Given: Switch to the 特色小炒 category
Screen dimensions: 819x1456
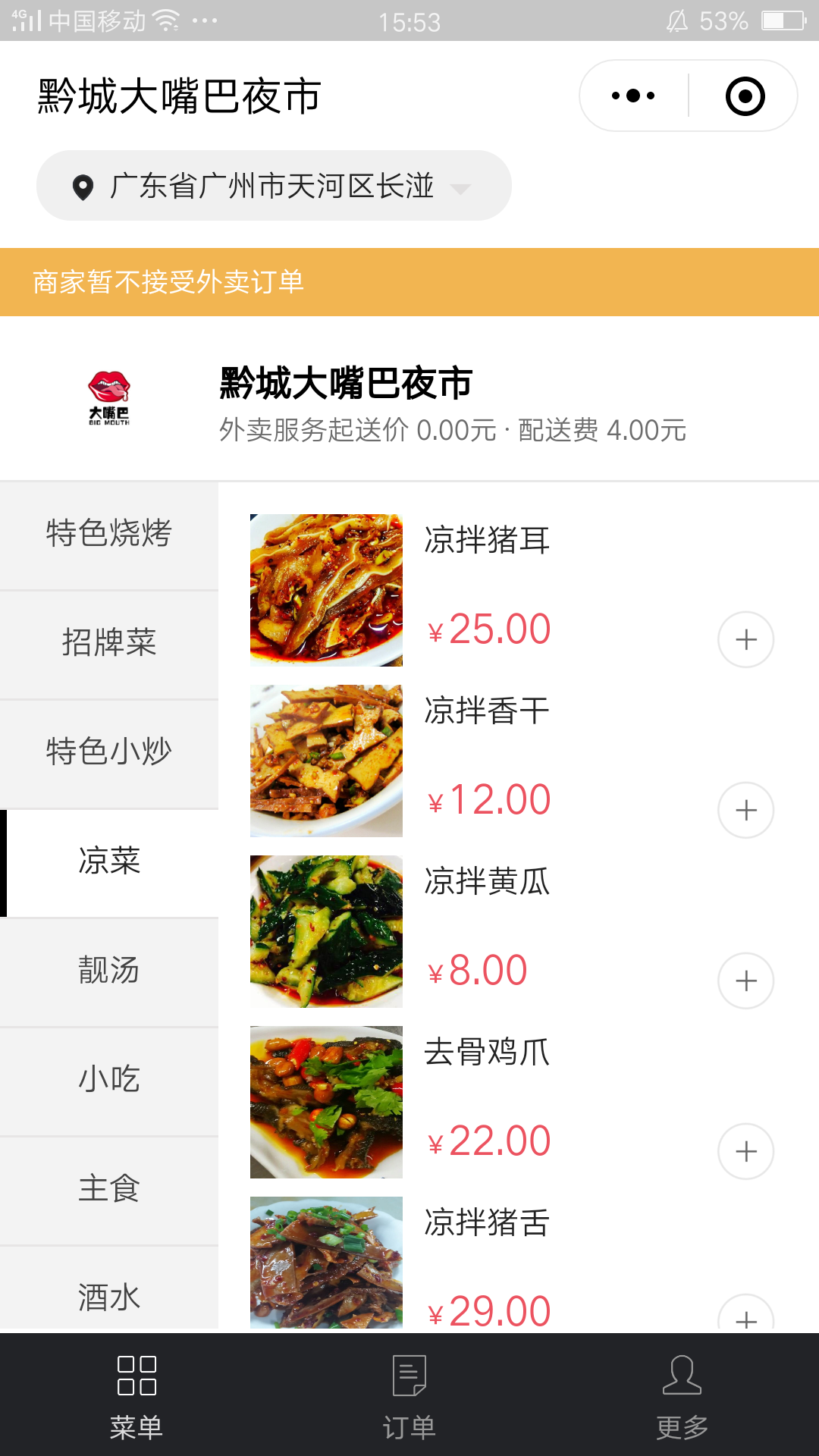Looking at the screenshot, I should [x=109, y=753].
